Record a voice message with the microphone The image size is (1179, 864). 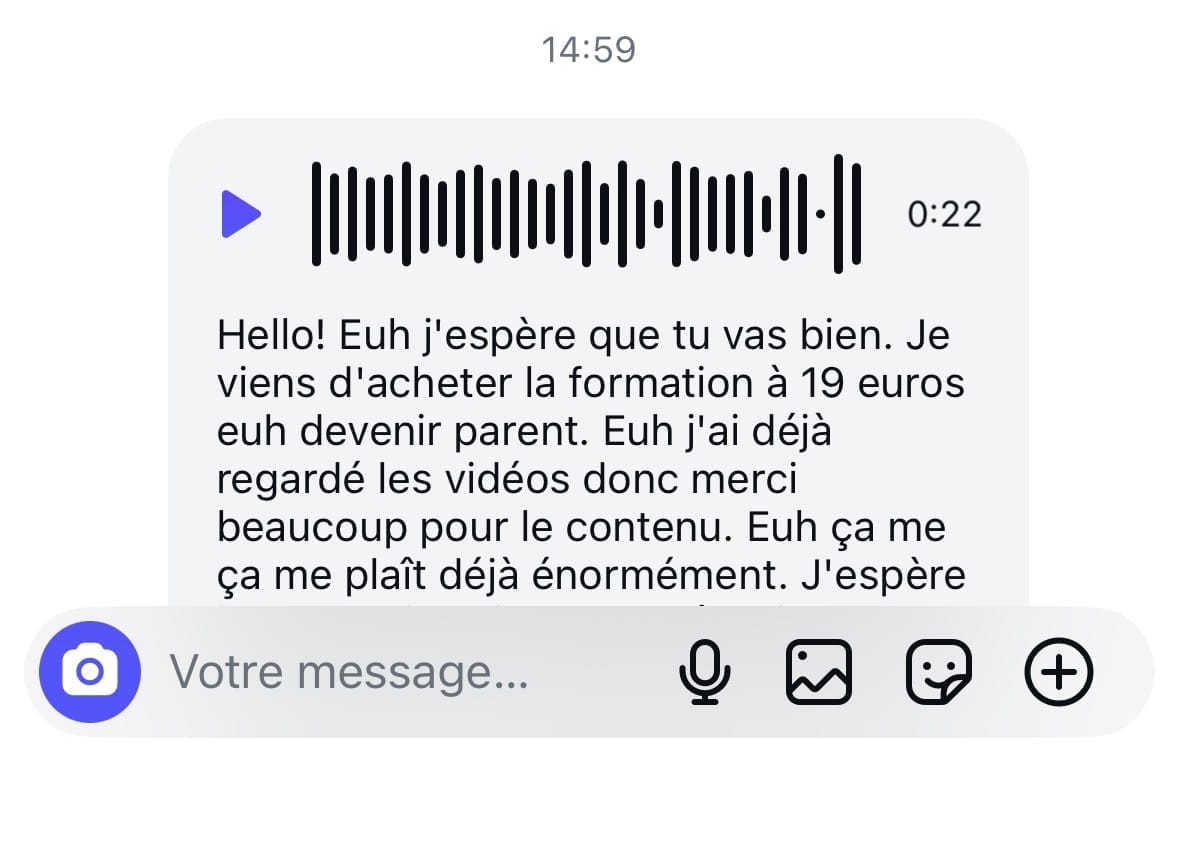pos(705,672)
